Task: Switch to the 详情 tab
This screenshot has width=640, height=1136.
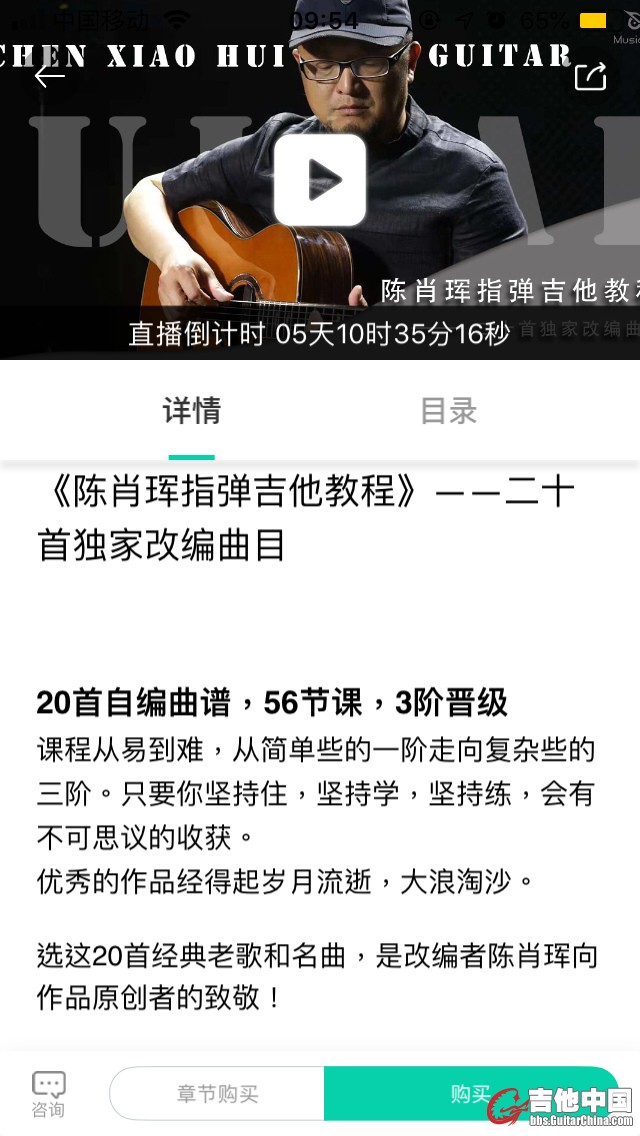Action: coord(191,411)
